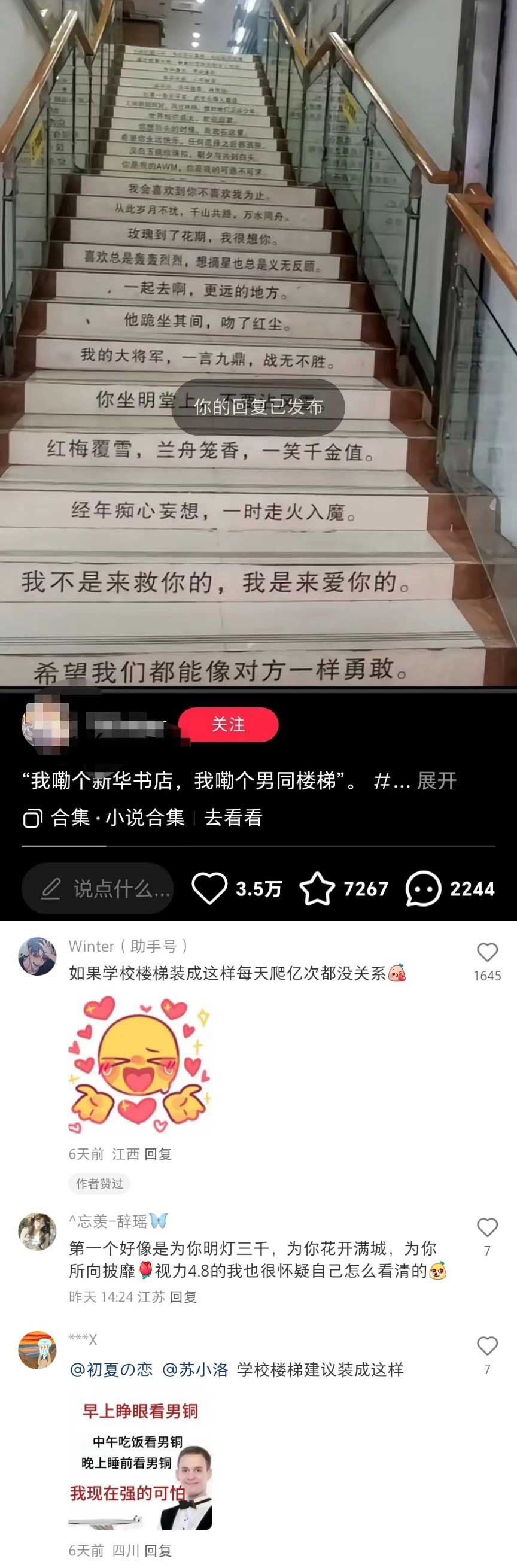Open Winter's profile avatar

coord(37,956)
